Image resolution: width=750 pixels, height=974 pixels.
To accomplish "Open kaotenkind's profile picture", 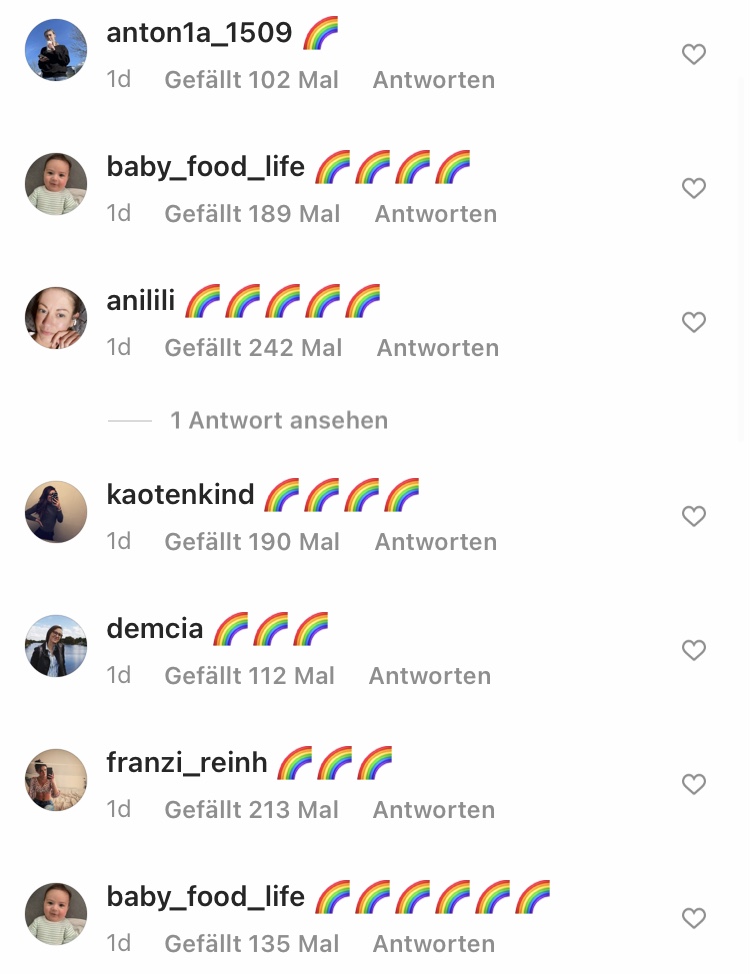I will point(56,512).
